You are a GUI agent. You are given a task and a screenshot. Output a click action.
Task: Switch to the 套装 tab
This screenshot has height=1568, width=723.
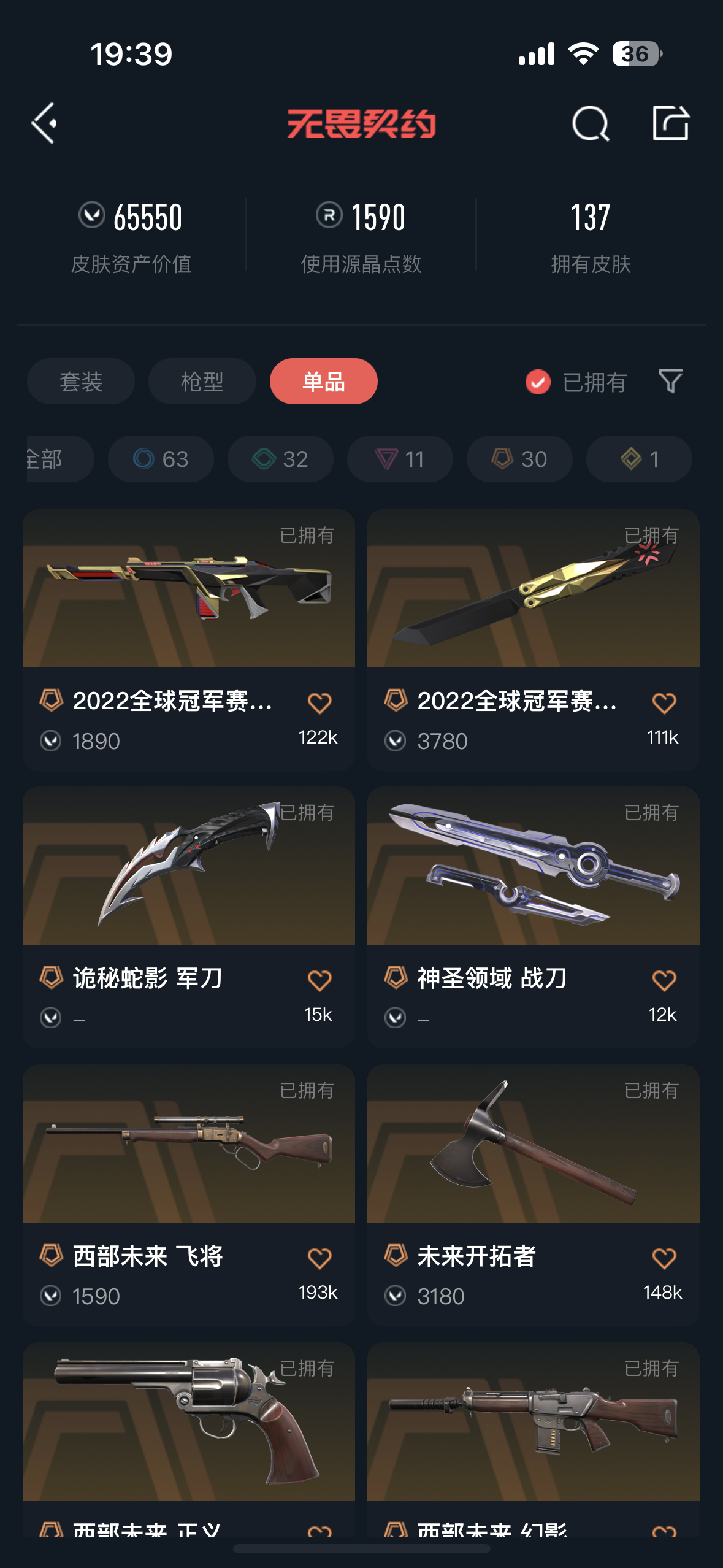coord(81,381)
